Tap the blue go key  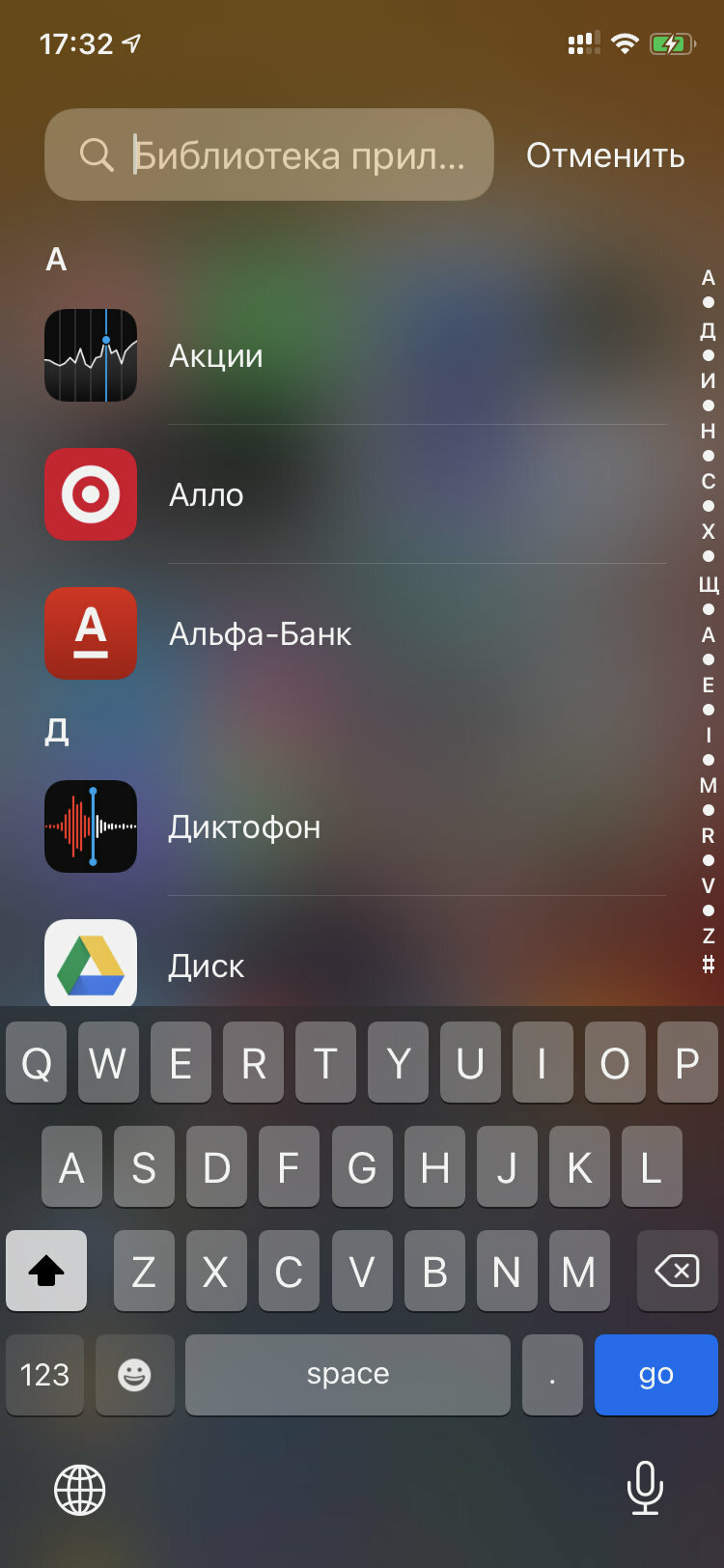coord(656,1375)
